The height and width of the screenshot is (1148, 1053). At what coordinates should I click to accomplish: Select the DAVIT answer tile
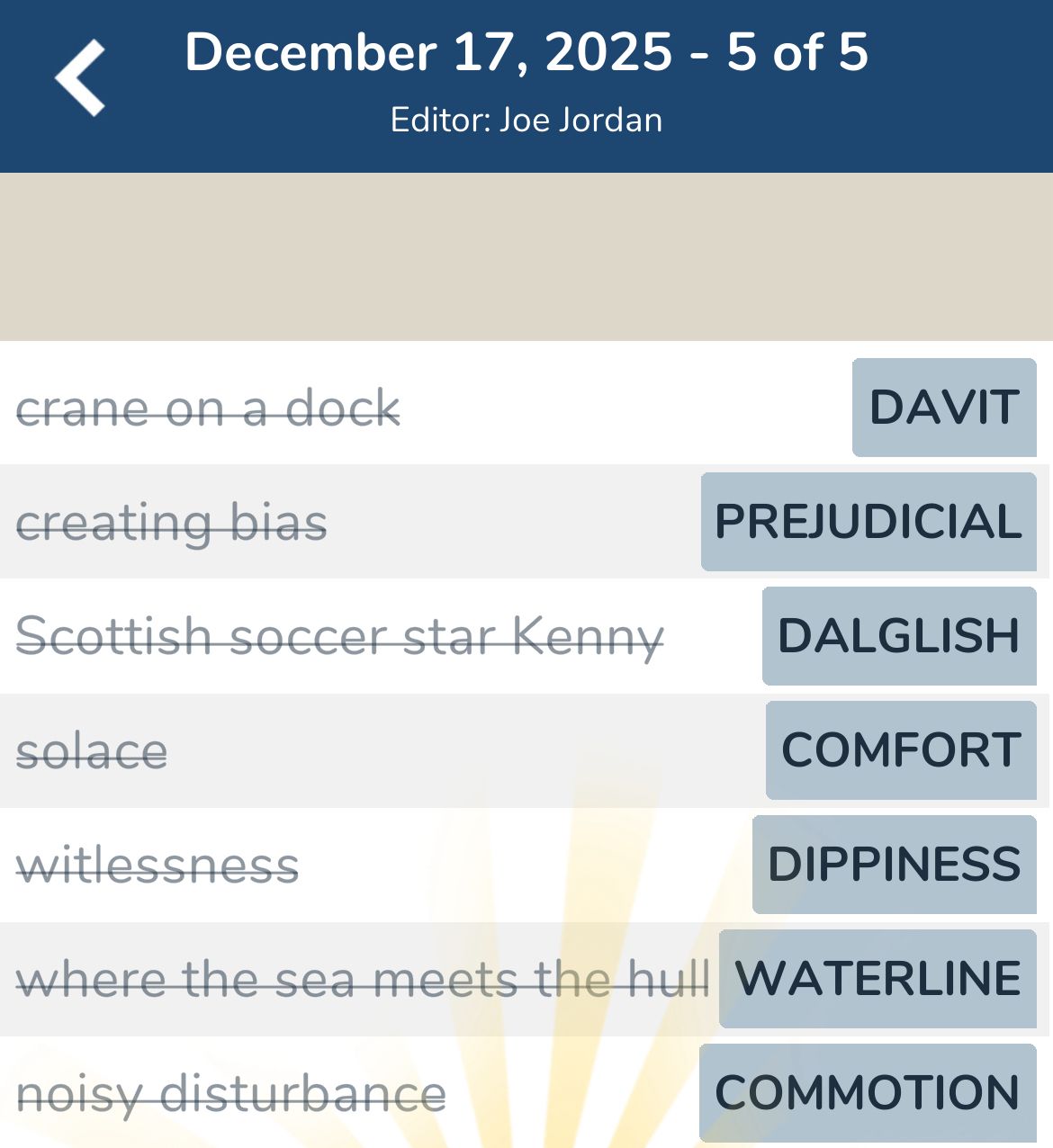[x=942, y=408]
